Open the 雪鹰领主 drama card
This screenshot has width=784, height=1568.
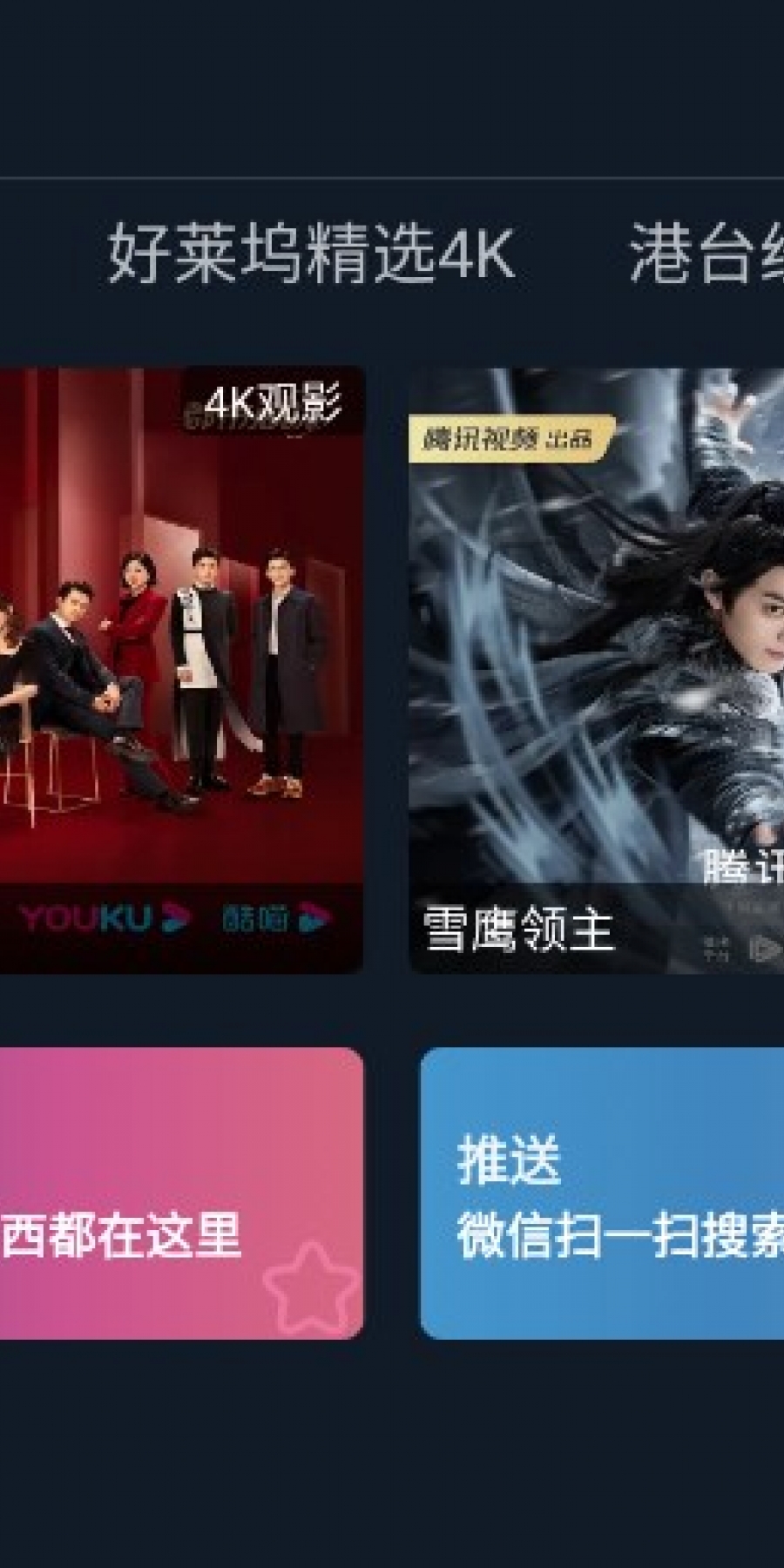point(597,669)
